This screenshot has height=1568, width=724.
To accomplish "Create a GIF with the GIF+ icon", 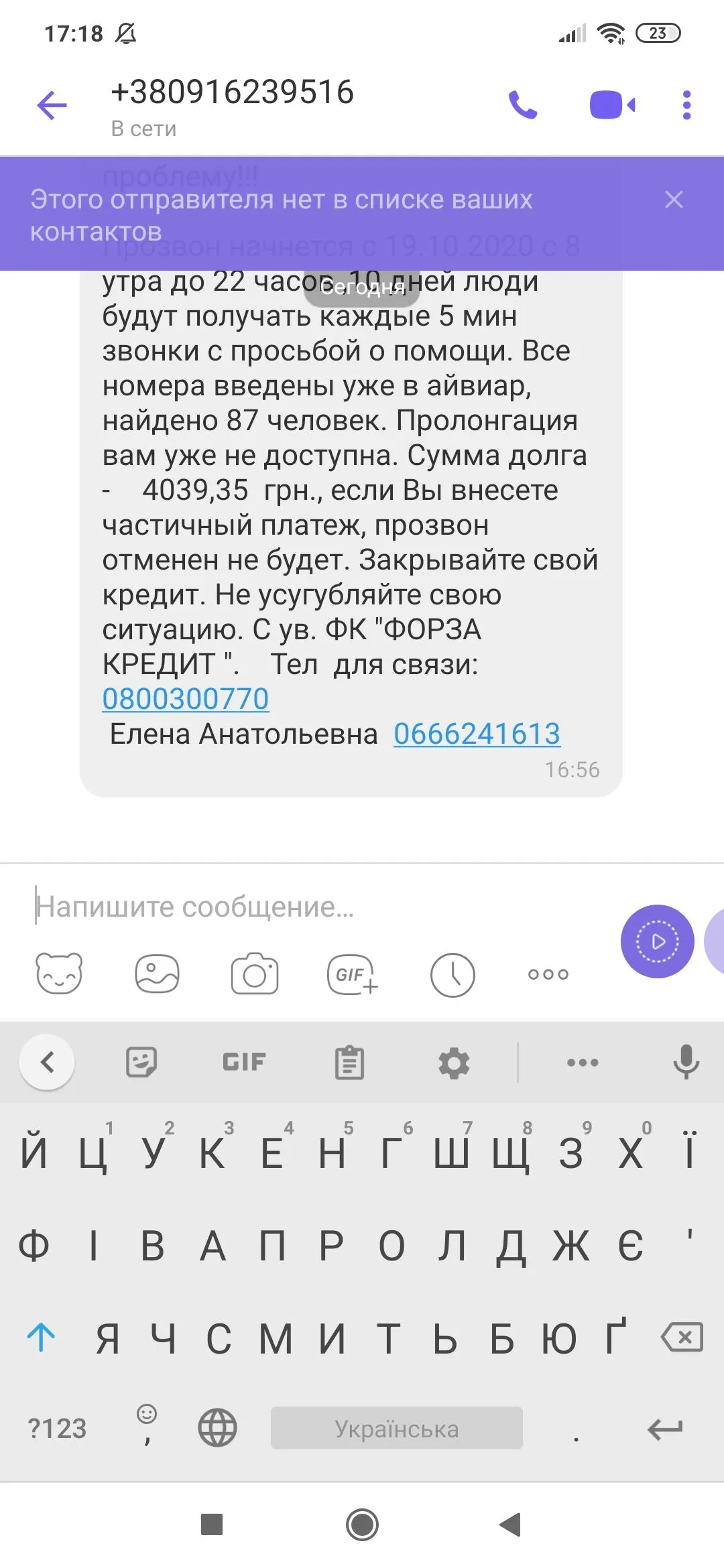I will pos(352,974).
